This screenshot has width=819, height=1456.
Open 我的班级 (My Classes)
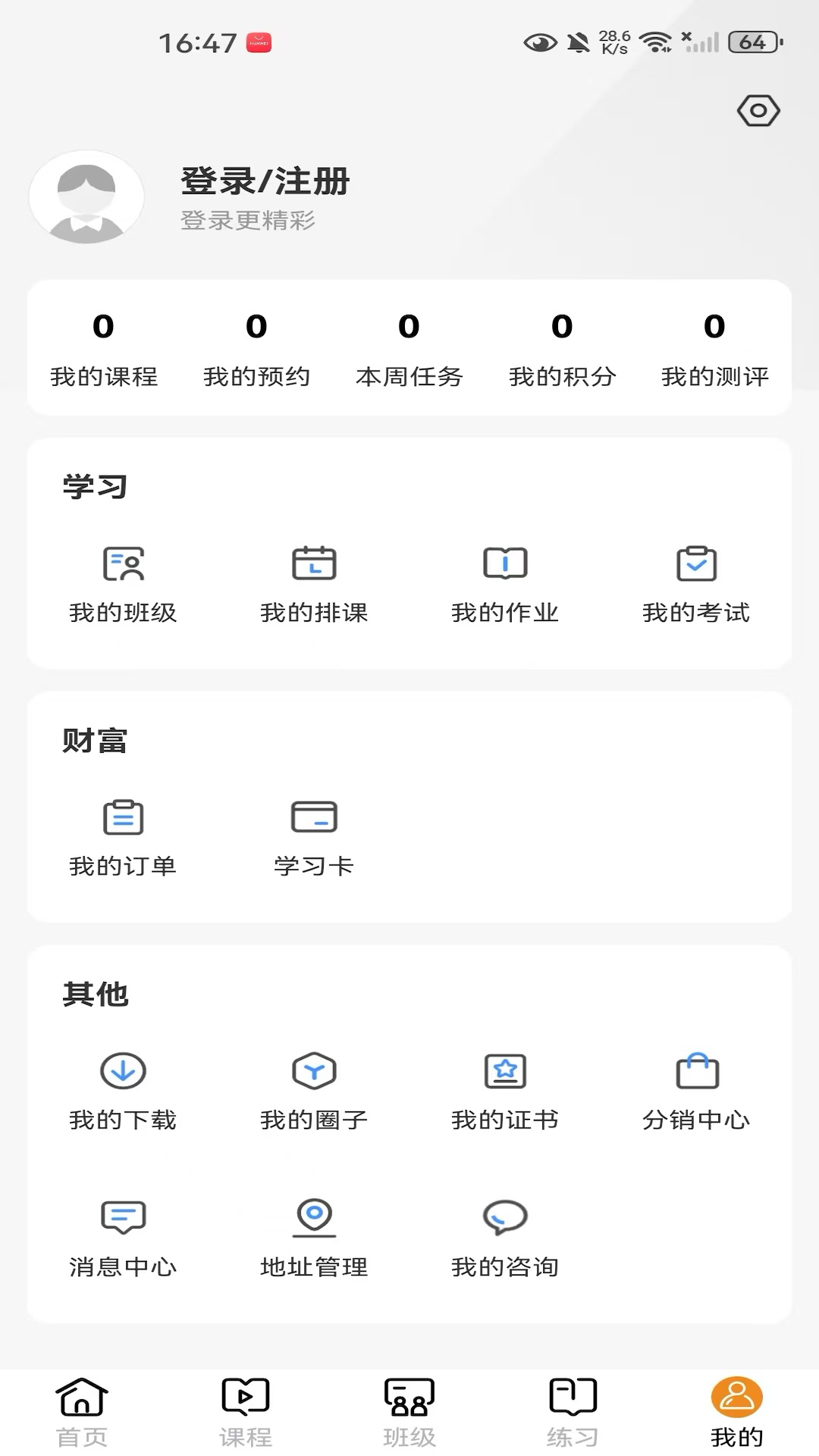coord(124,584)
